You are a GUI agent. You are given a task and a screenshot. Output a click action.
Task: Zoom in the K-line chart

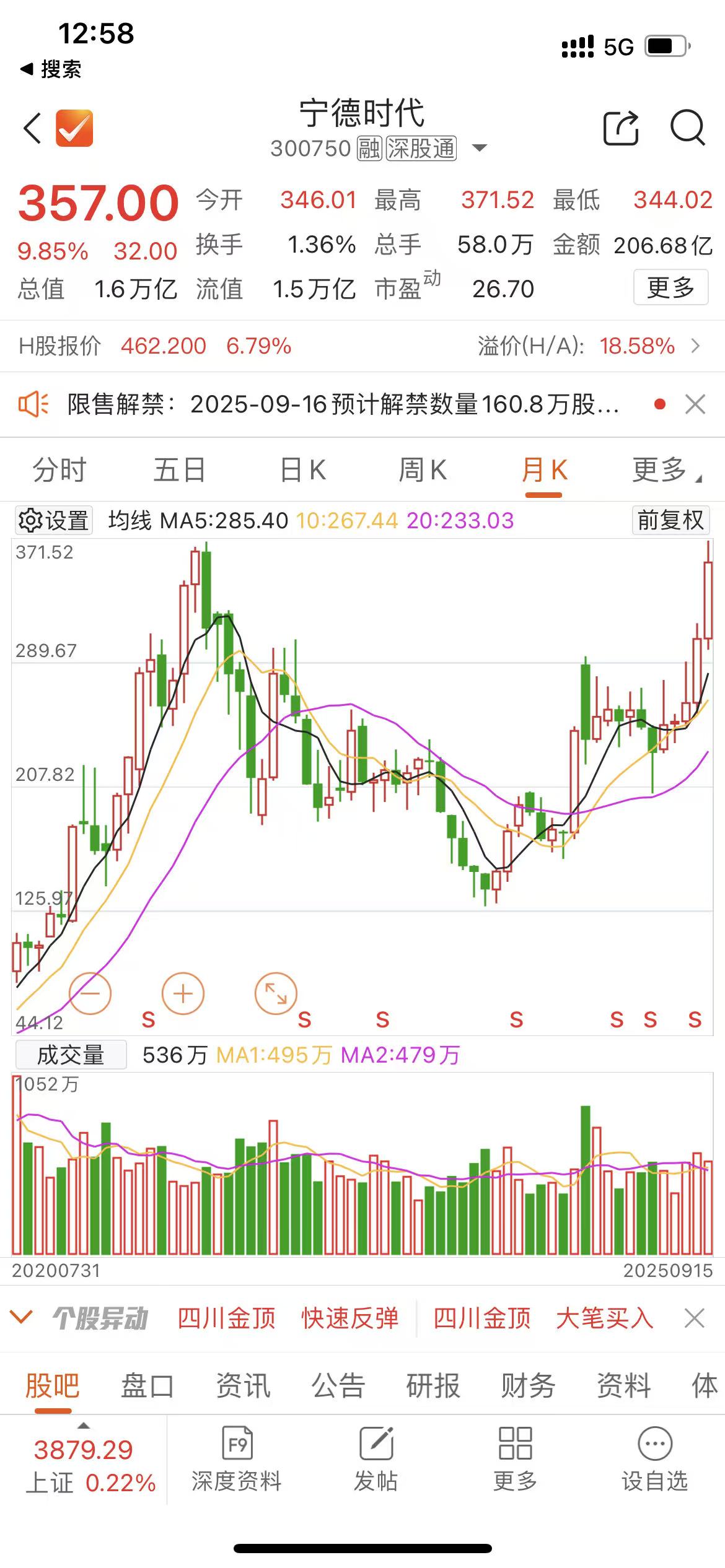[x=183, y=994]
